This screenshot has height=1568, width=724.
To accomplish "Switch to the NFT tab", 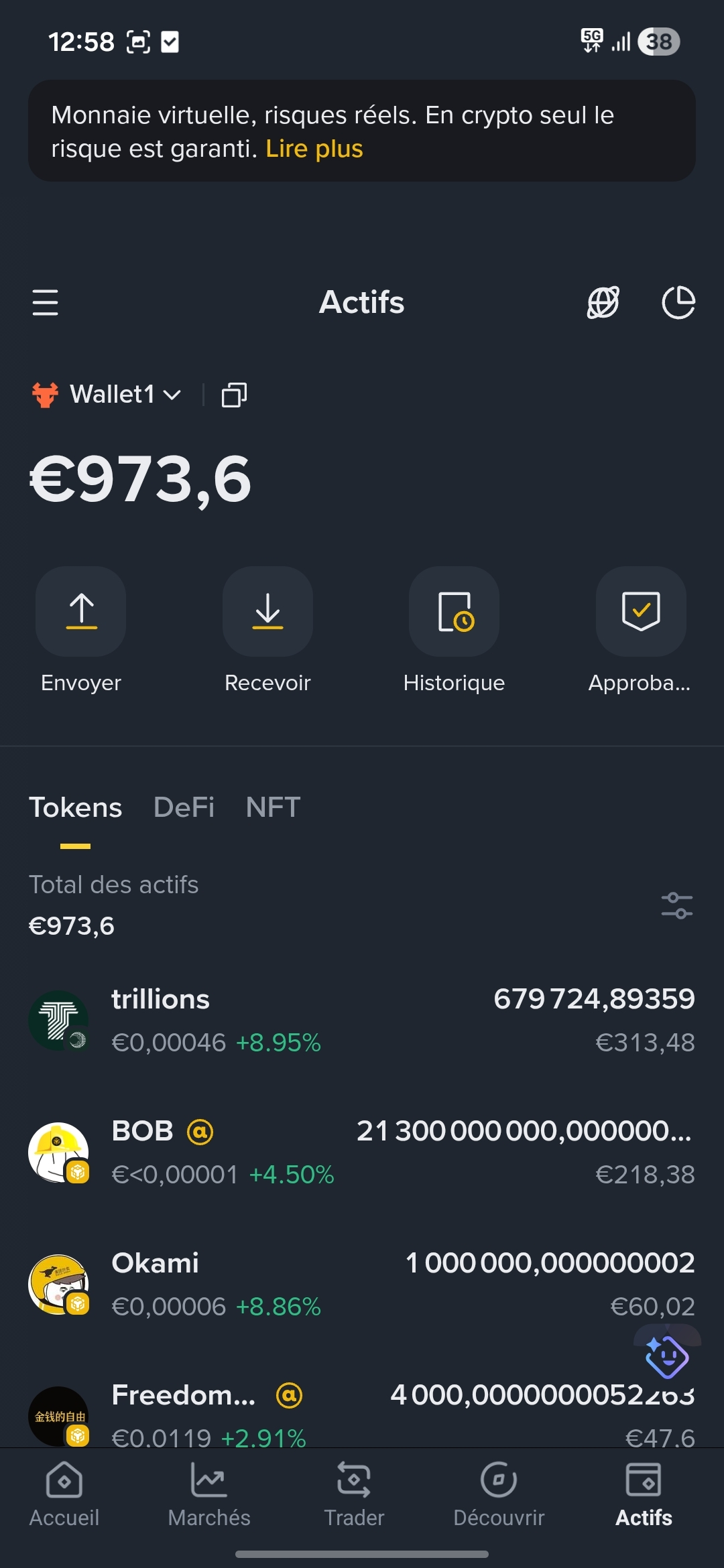I will click(x=273, y=807).
